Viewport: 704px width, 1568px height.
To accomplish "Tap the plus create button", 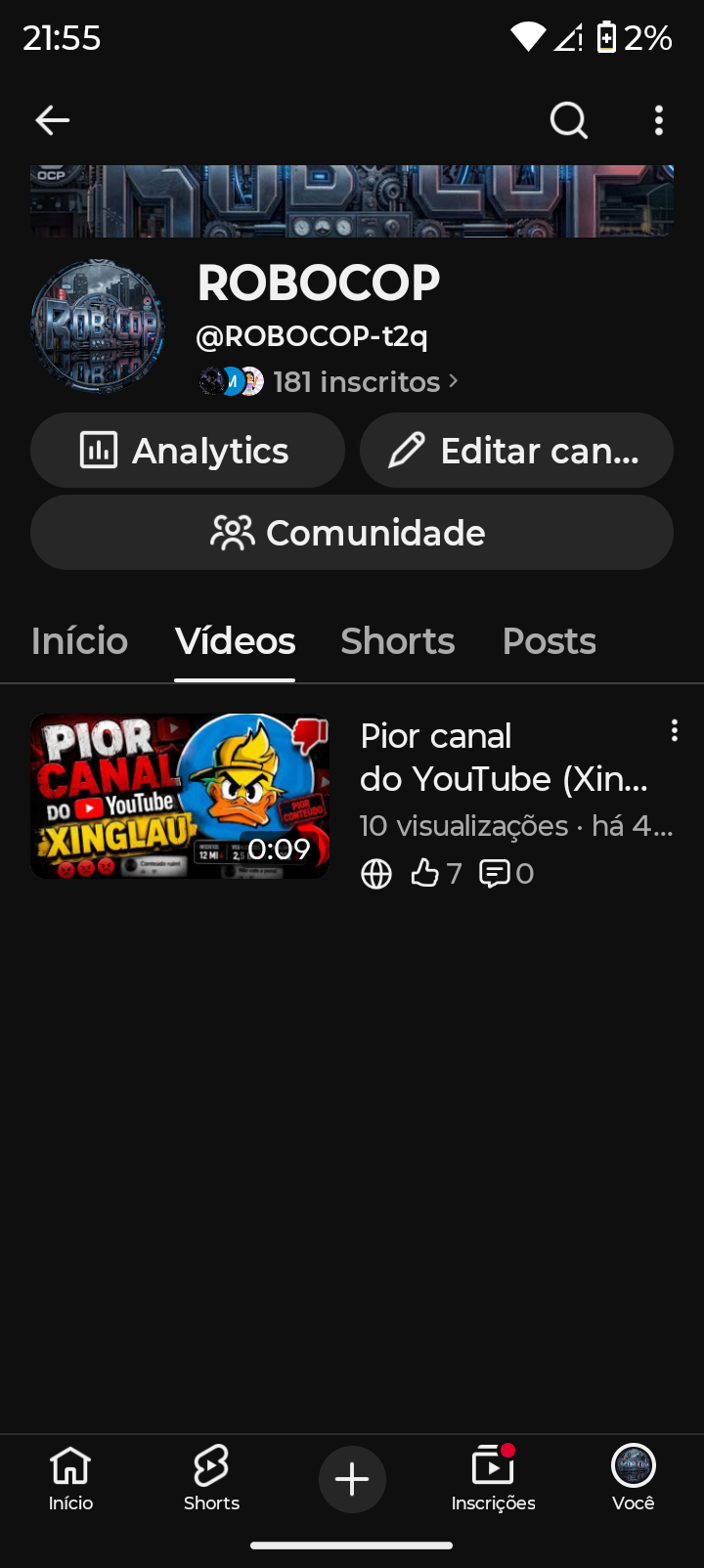I will [x=352, y=1479].
